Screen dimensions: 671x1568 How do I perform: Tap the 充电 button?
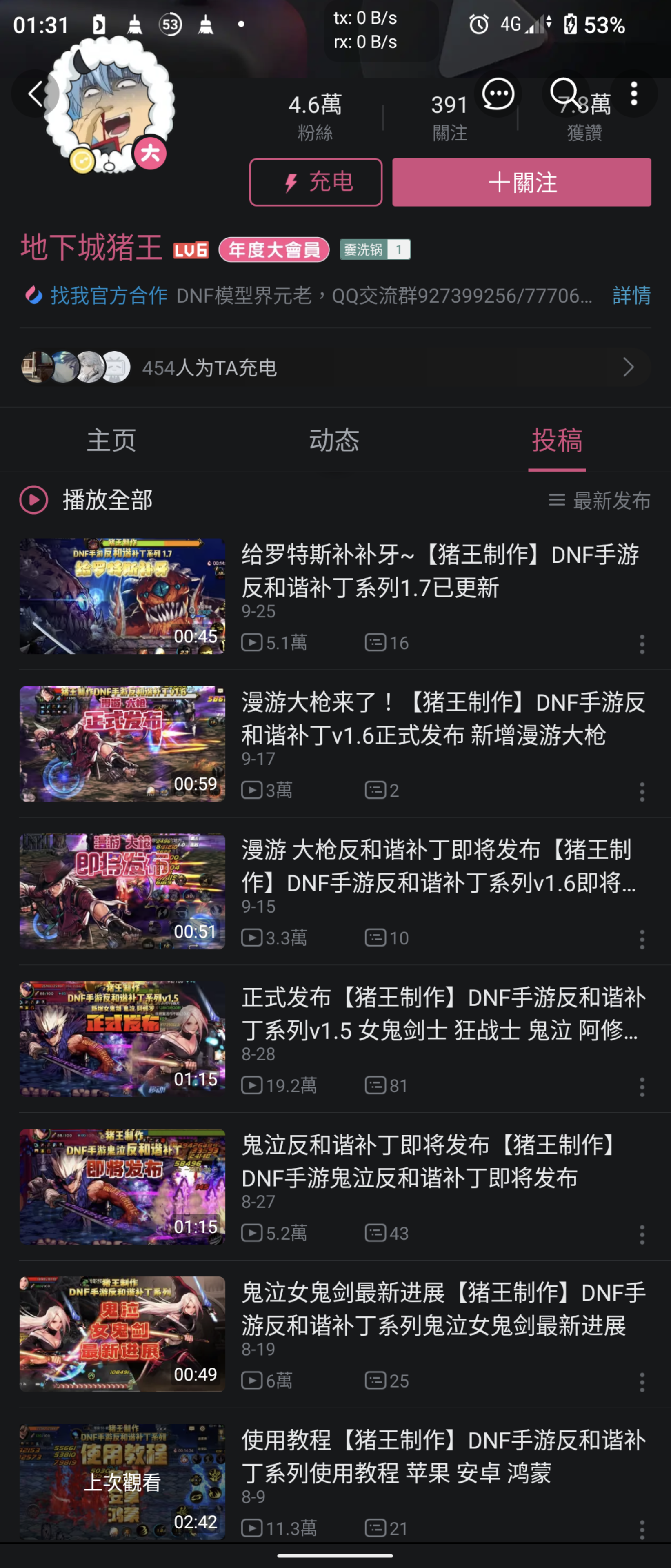(x=316, y=182)
